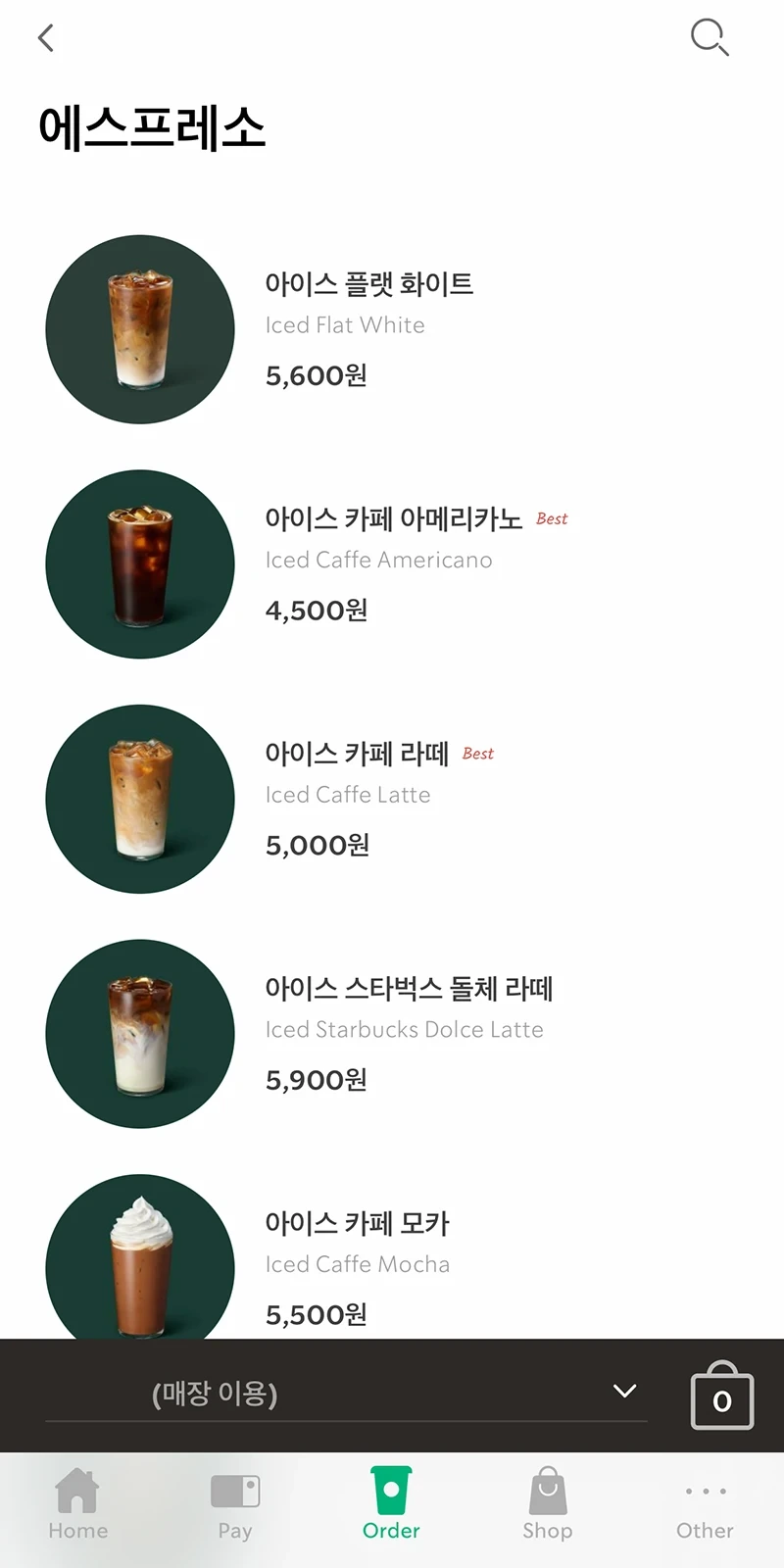Select the Best badge on Iced Caffe Americano
Screen dimensions: 784x1568
[552, 519]
